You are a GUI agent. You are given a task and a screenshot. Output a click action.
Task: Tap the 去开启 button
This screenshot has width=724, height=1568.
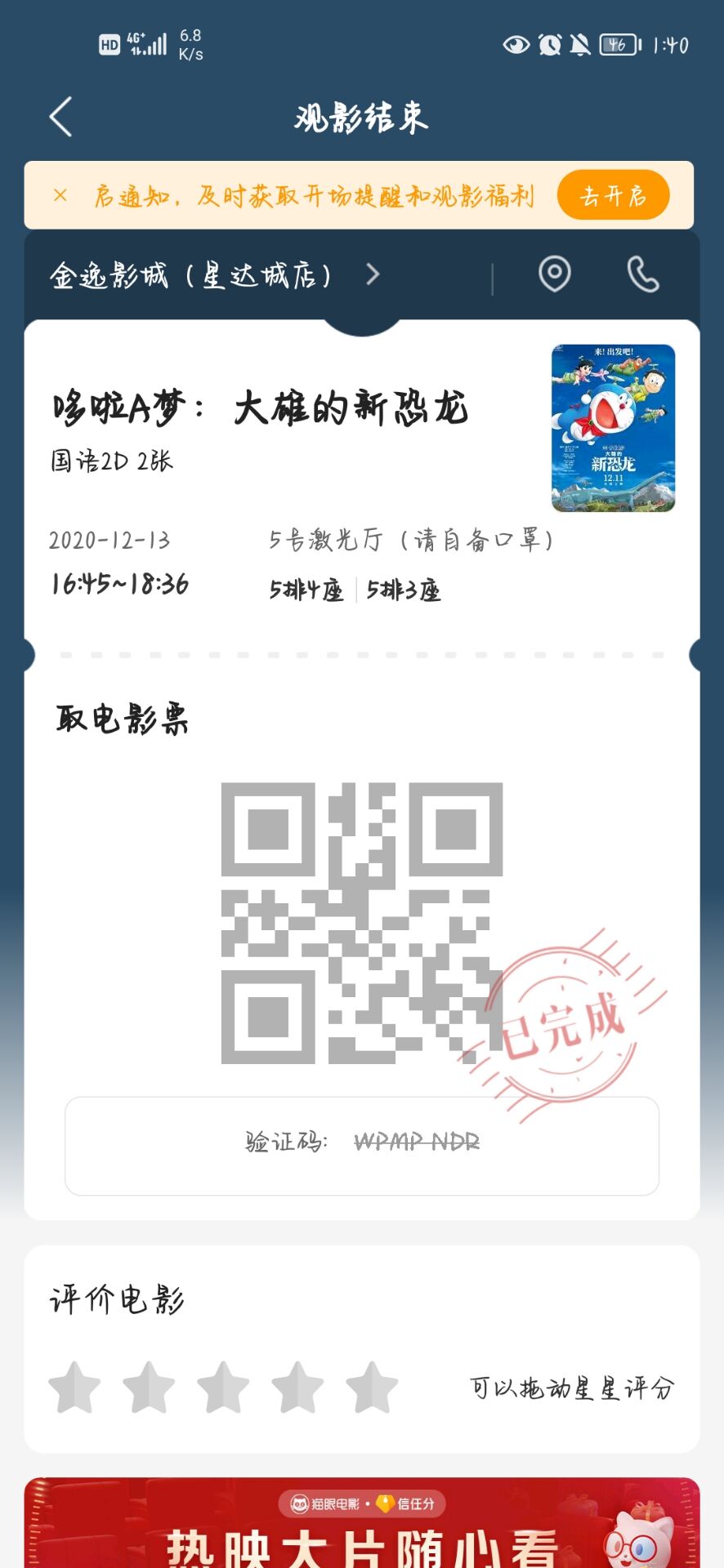tap(613, 196)
